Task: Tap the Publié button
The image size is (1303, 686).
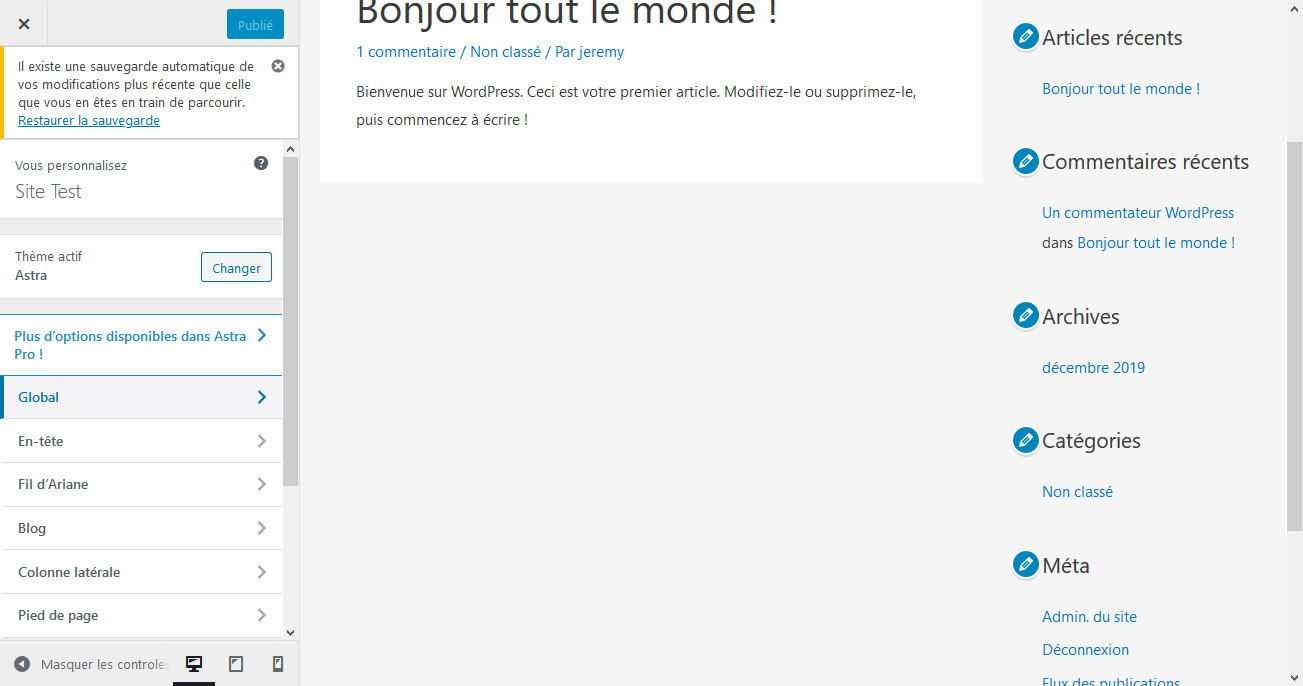Action: (255, 25)
